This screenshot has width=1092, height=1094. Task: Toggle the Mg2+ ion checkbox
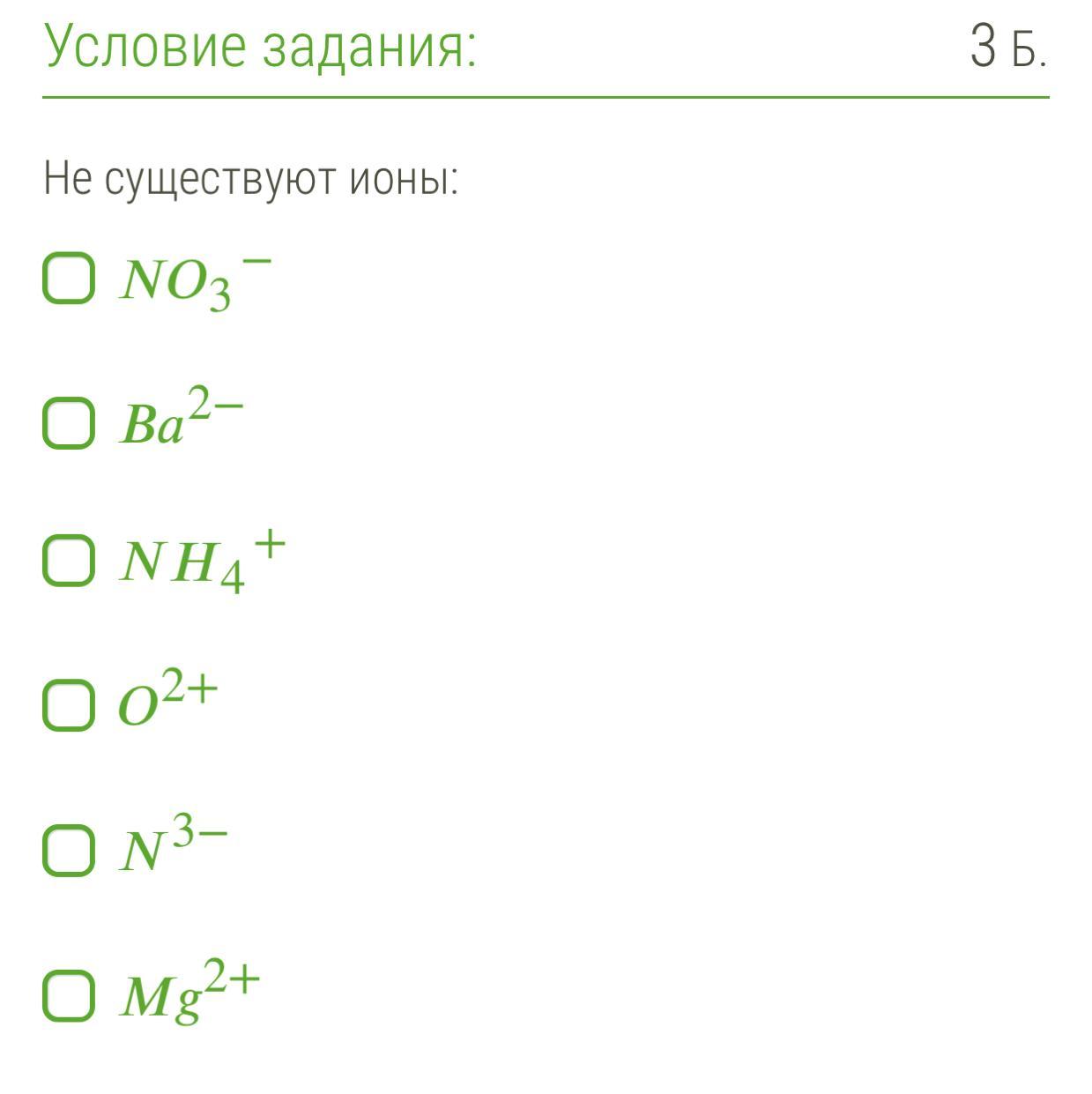(x=69, y=995)
